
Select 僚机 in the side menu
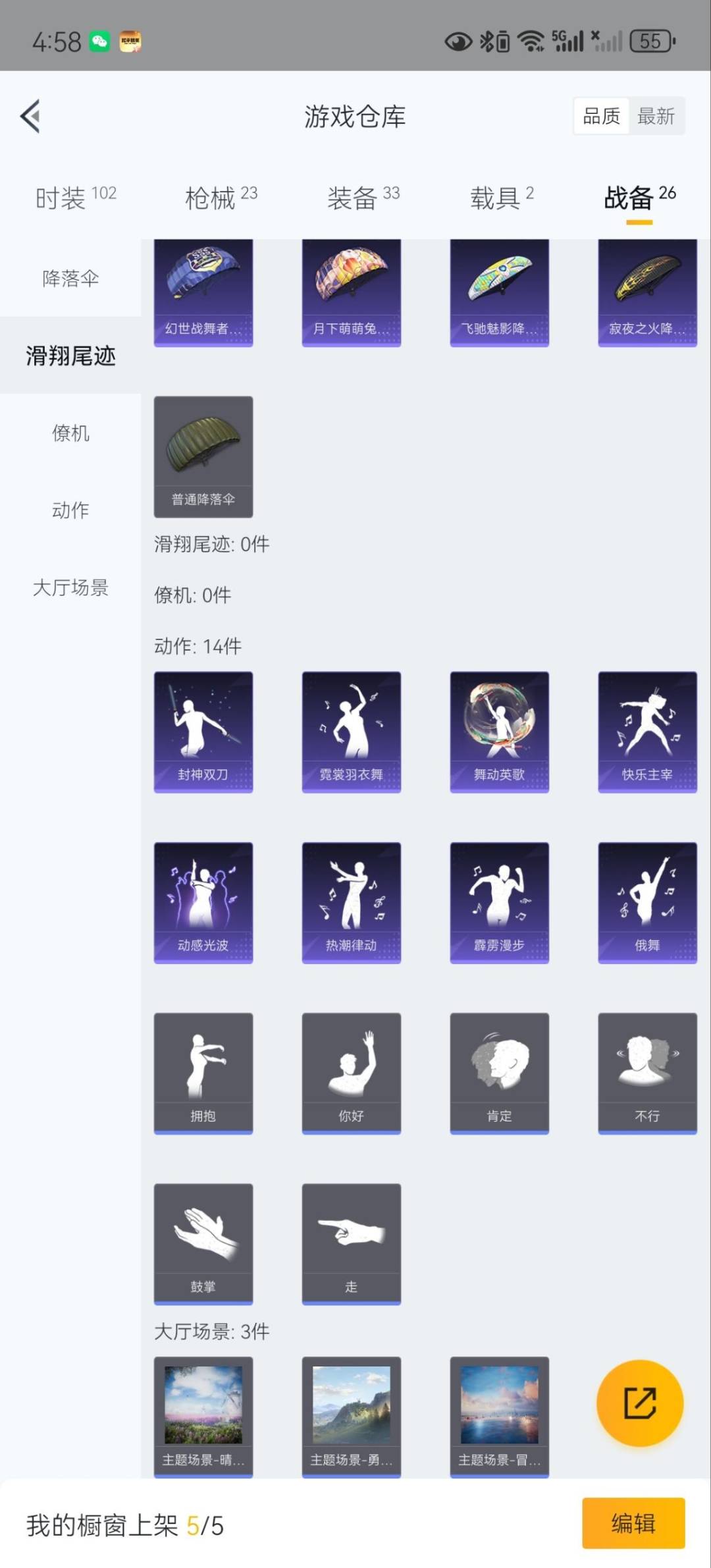pyautogui.click(x=70, y=433)
